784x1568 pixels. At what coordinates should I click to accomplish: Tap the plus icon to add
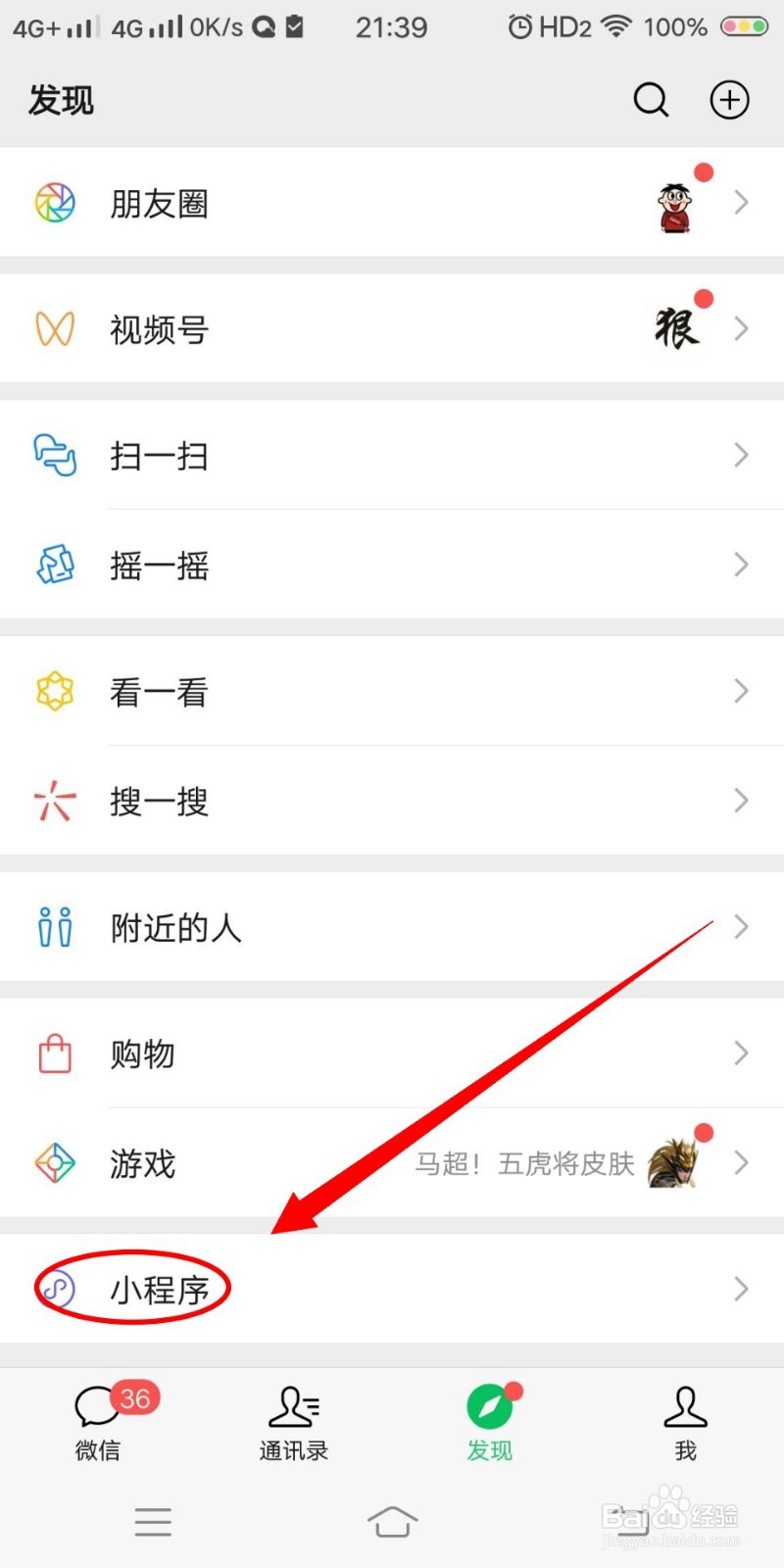729,99
